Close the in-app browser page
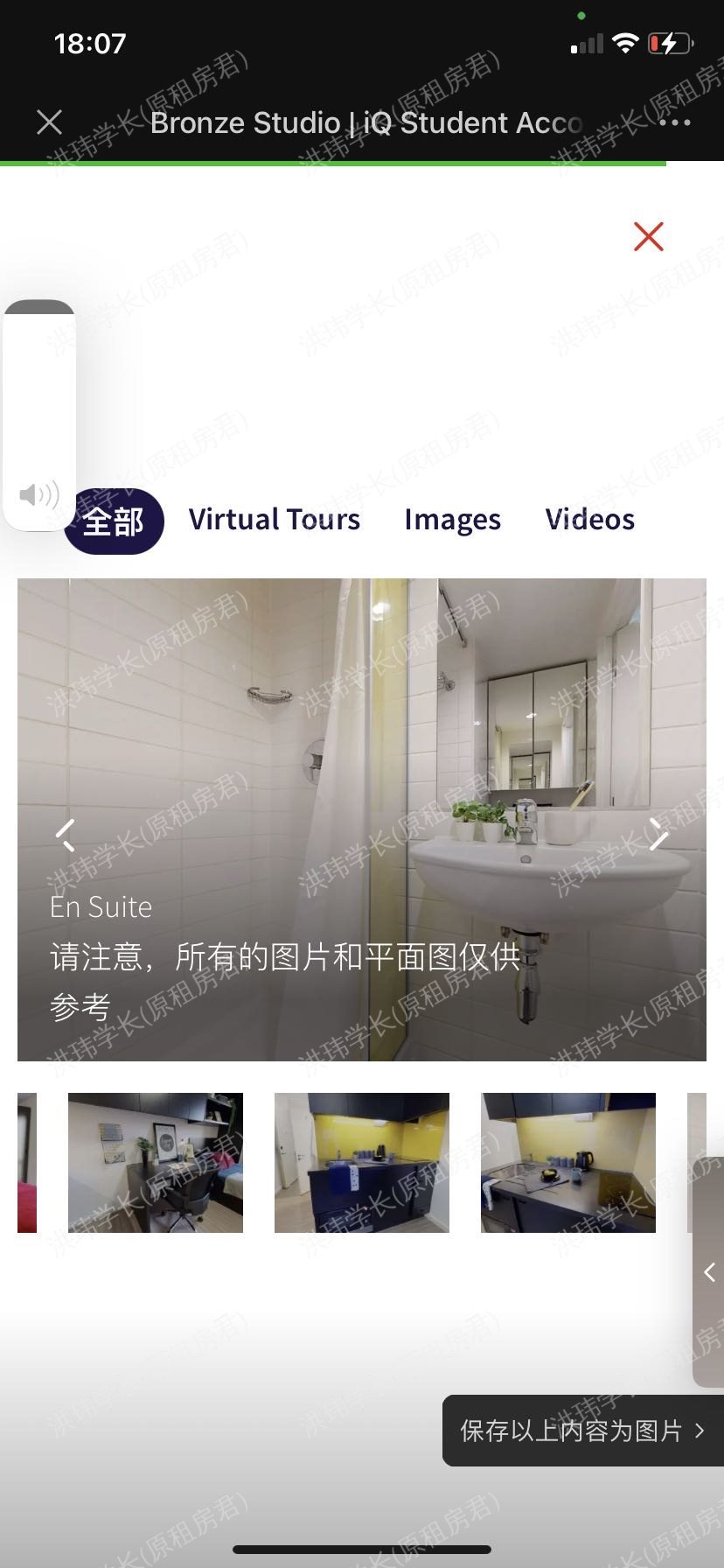The width and height of the screenshot is (724, 1568). [x=50, y=122]
